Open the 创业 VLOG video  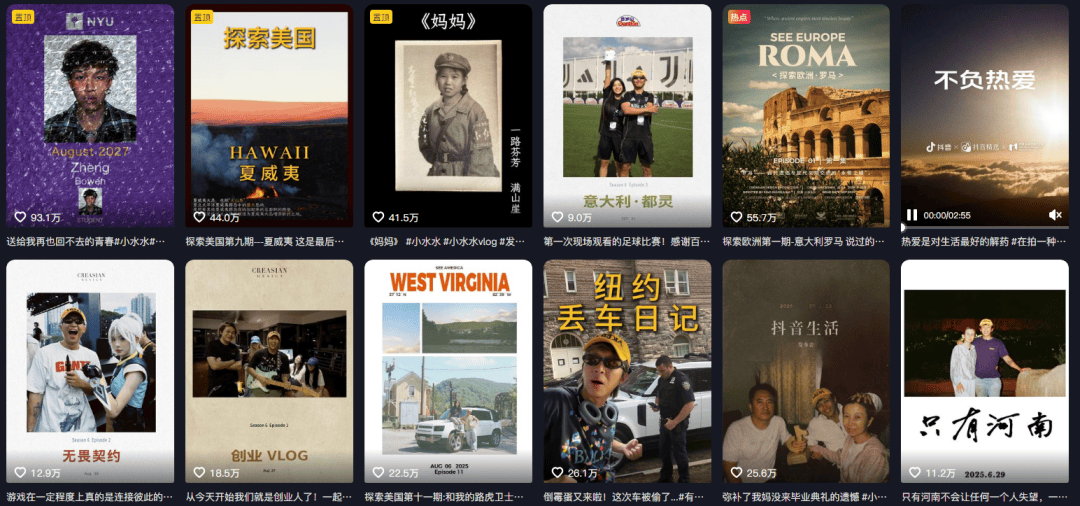[269, 370]
